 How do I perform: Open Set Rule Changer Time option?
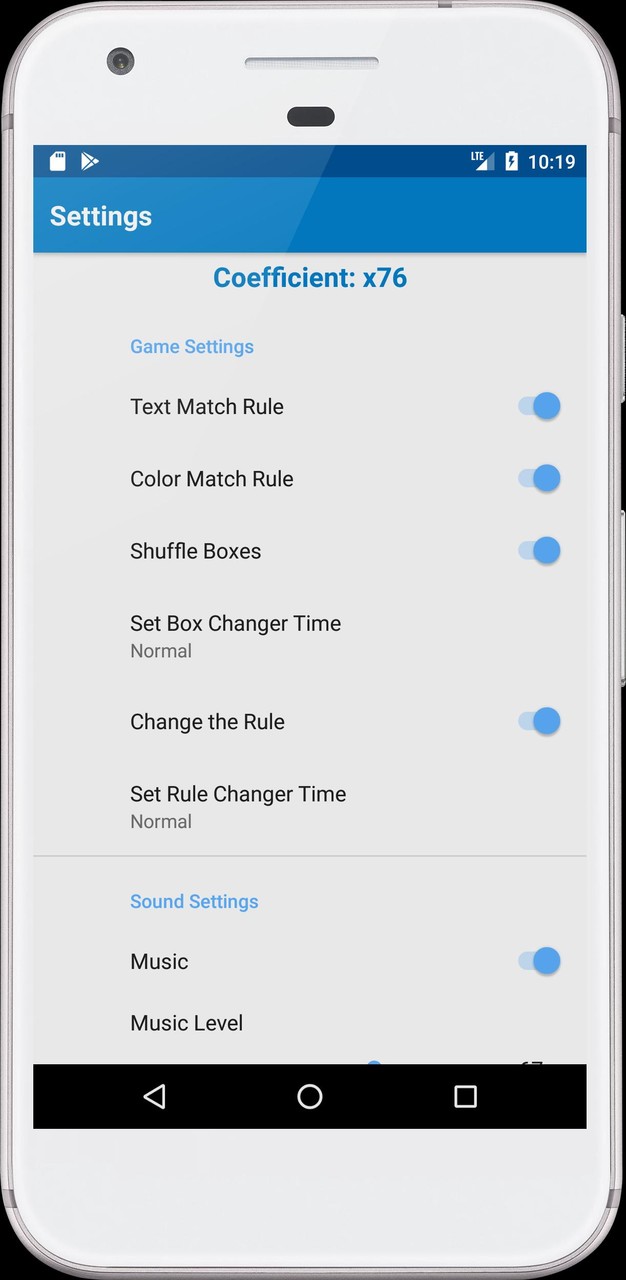click(238, 806)
